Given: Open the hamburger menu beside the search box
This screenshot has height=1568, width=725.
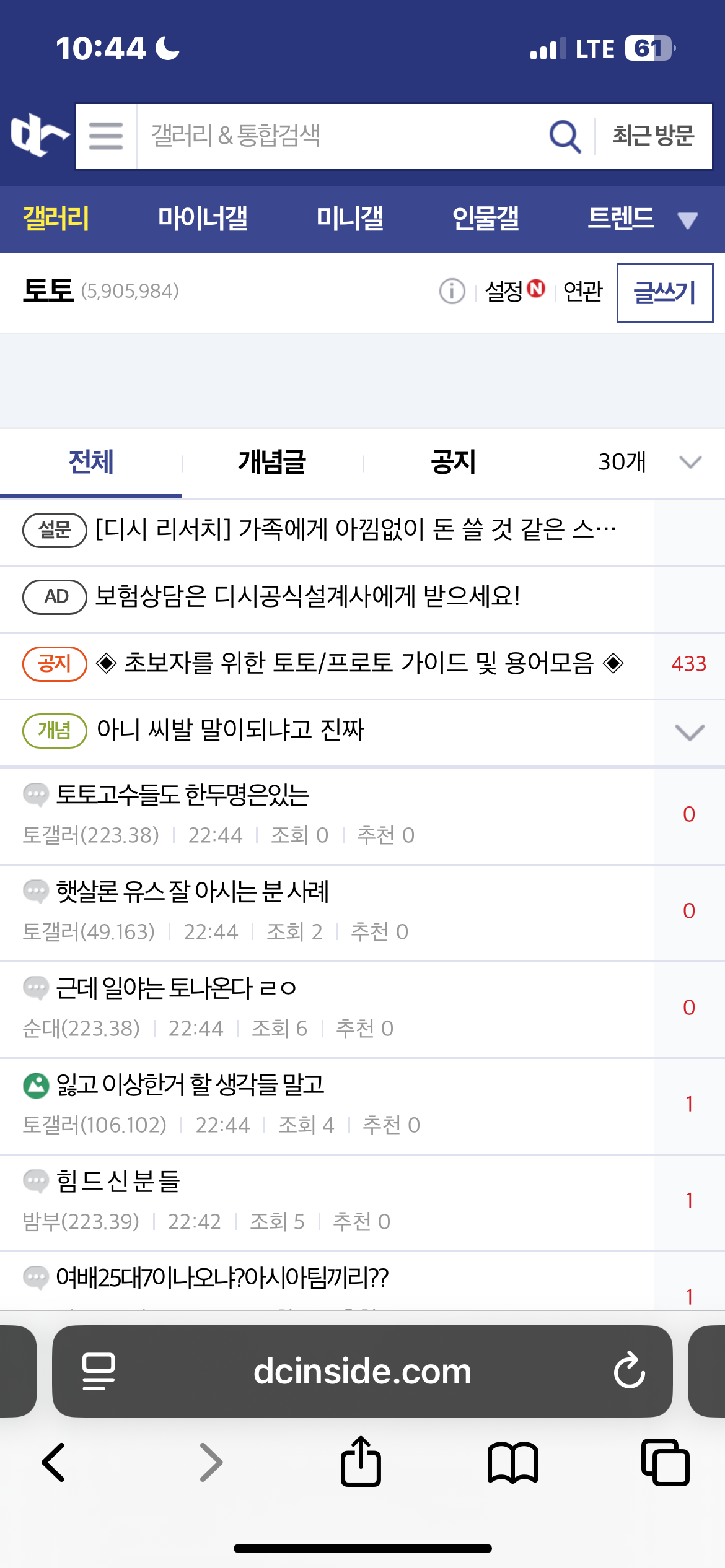Looking at the screenshot, I should (106, 136).
